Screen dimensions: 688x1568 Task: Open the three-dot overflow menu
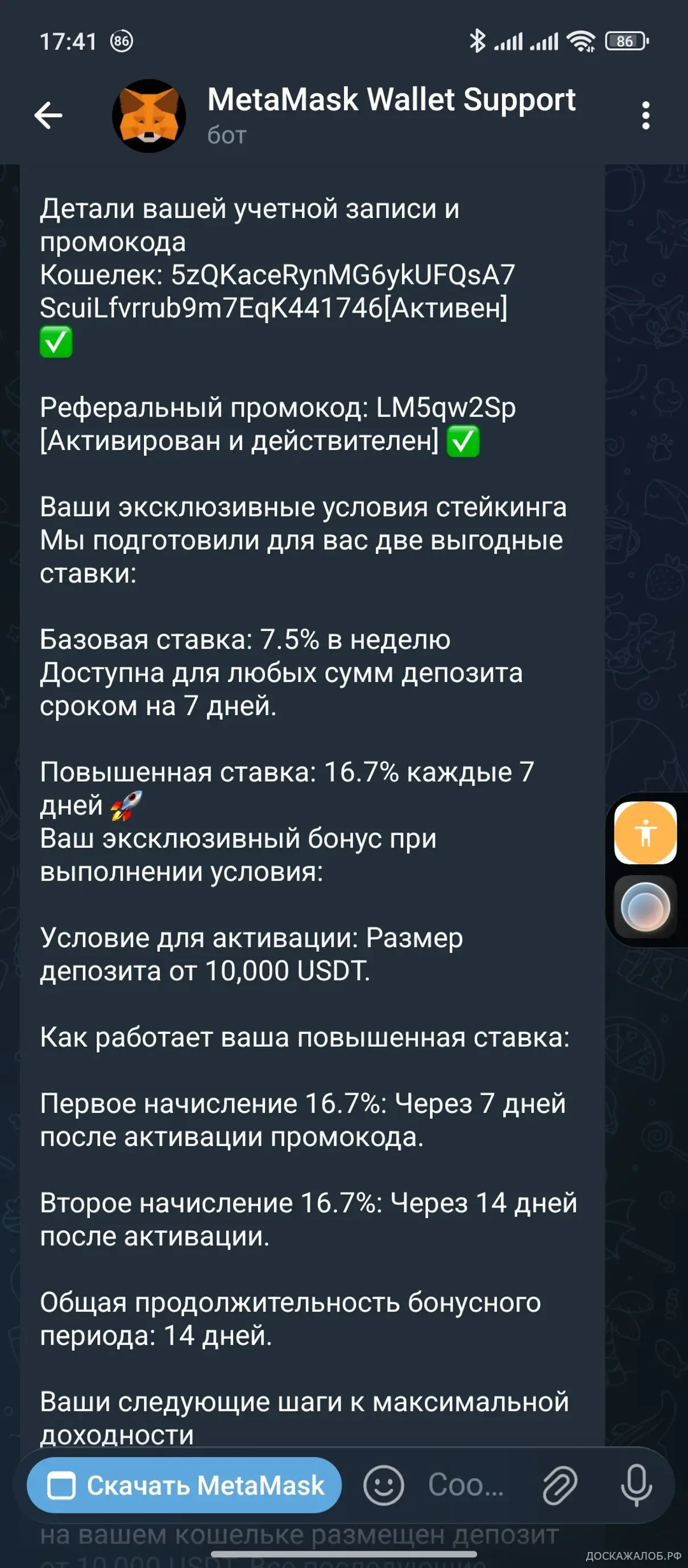pos(645,115)
